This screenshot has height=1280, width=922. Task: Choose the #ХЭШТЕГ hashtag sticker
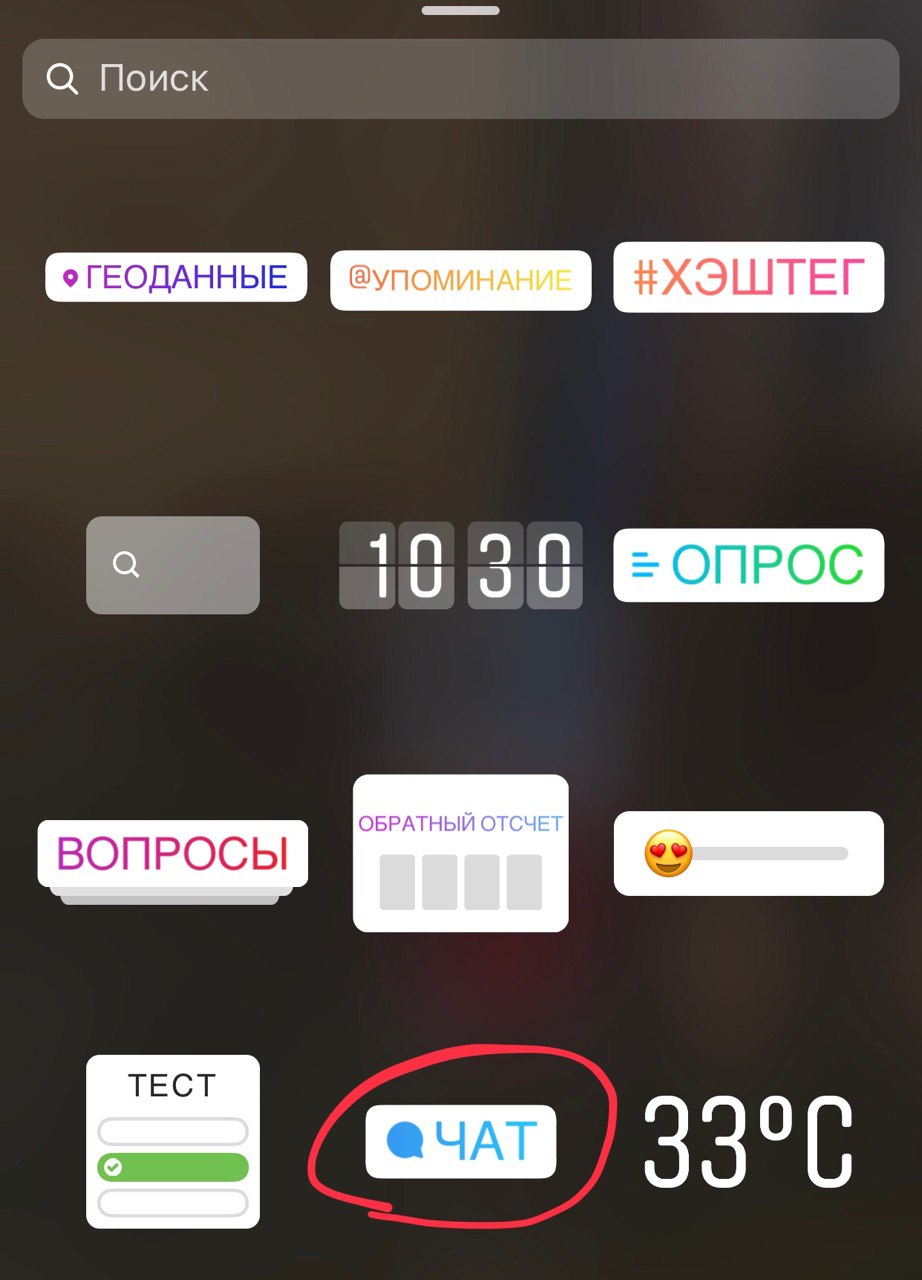[x=748, y=277]
